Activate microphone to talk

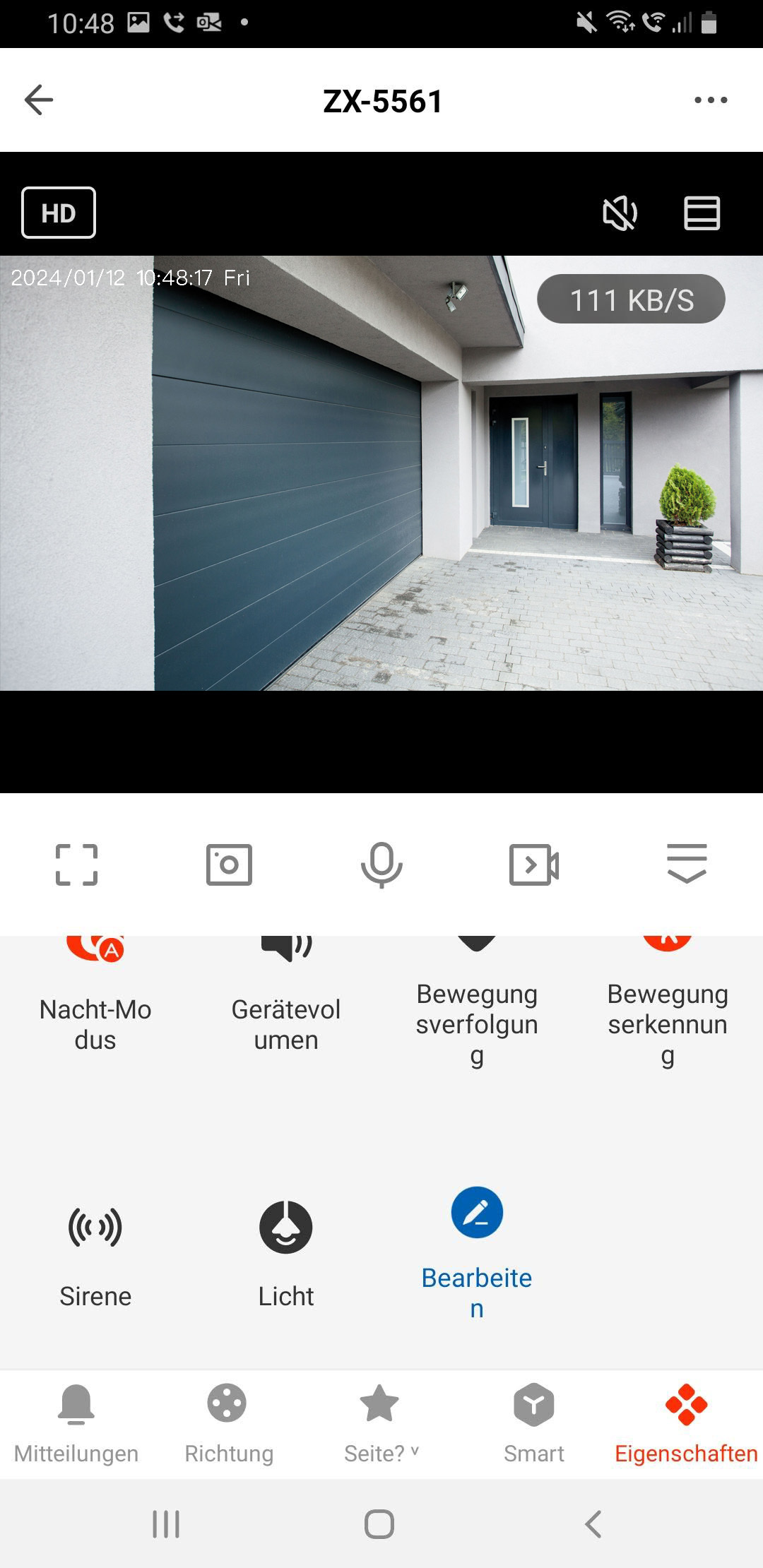[381, 864]
